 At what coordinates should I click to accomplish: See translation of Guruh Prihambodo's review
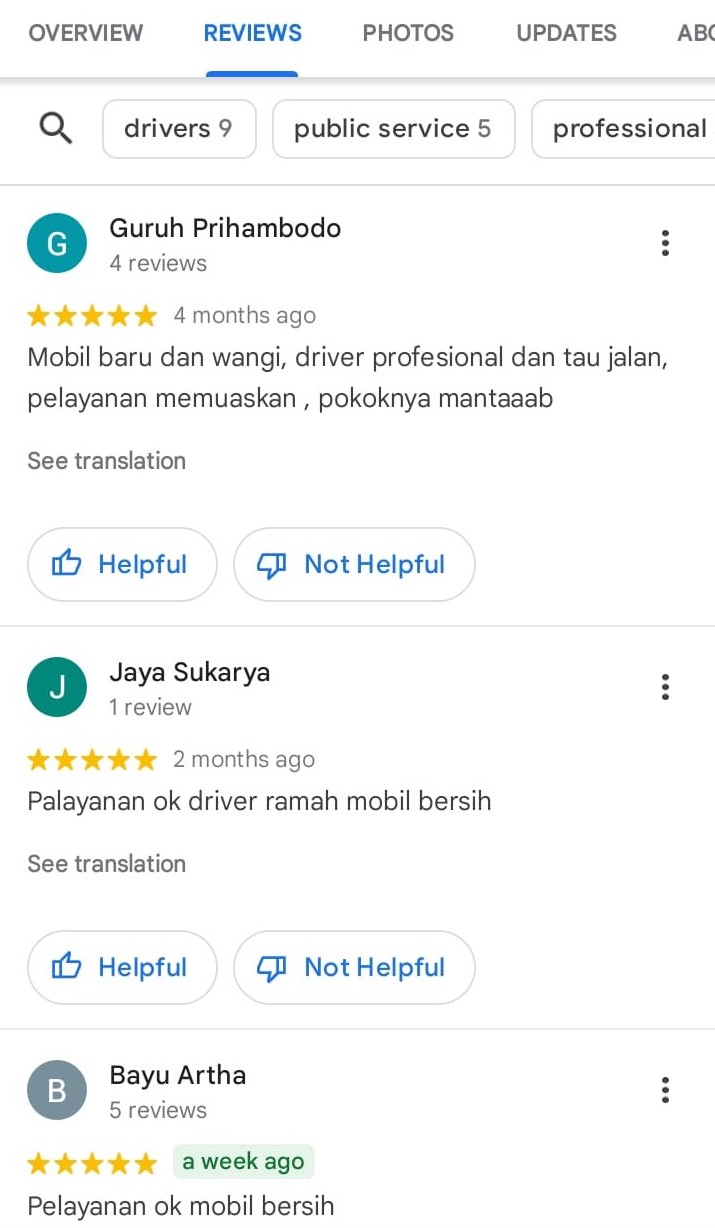[107, 461]
